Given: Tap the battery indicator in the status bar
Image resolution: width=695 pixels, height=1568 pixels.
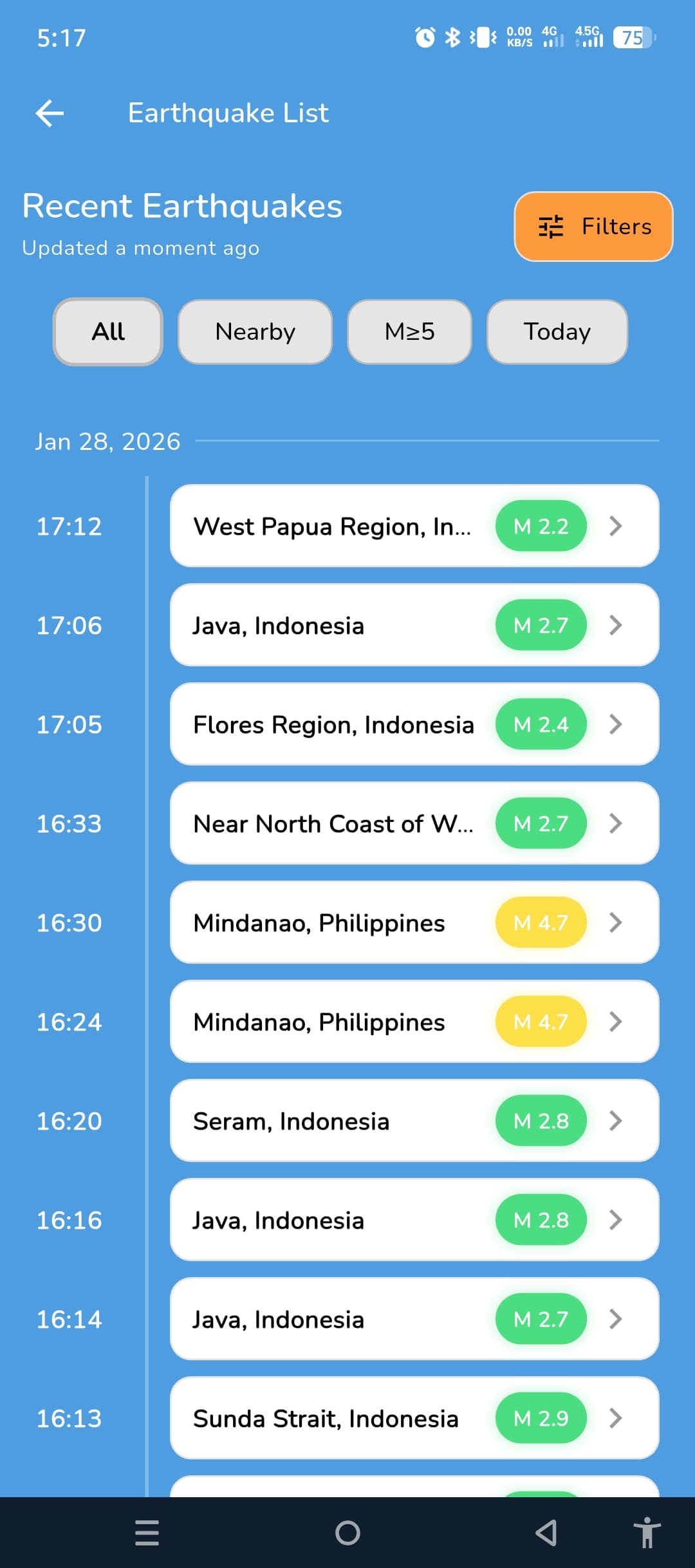Looking at the screenshot, I should point(633,39).
